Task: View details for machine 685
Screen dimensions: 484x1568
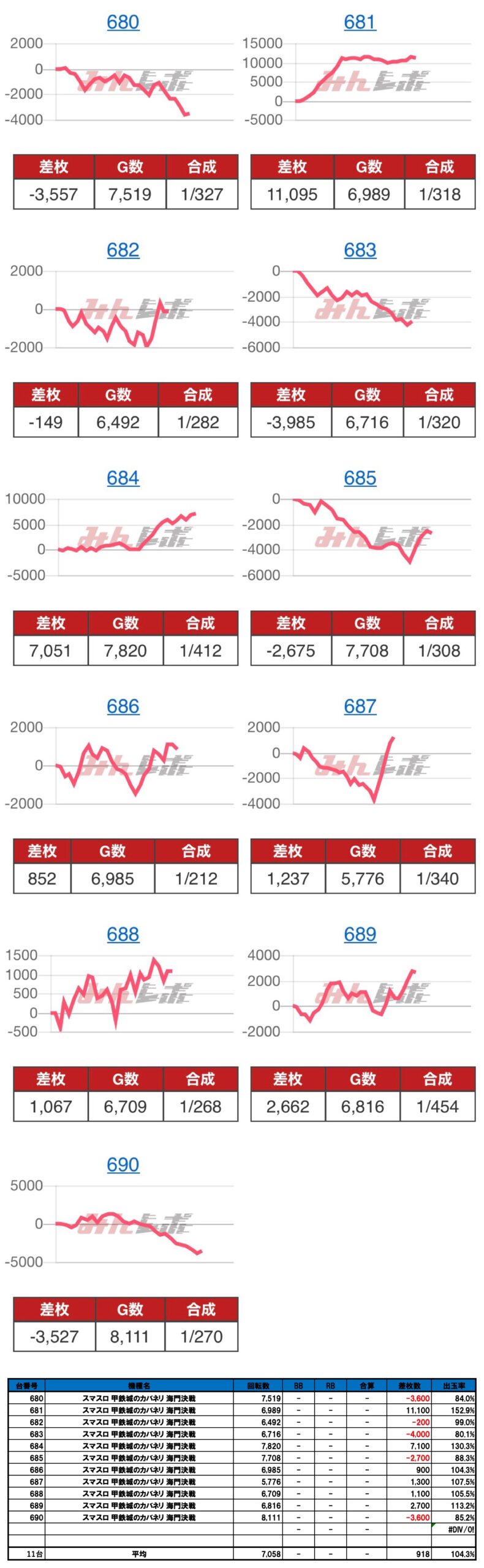Action: [x=360, y=478]
